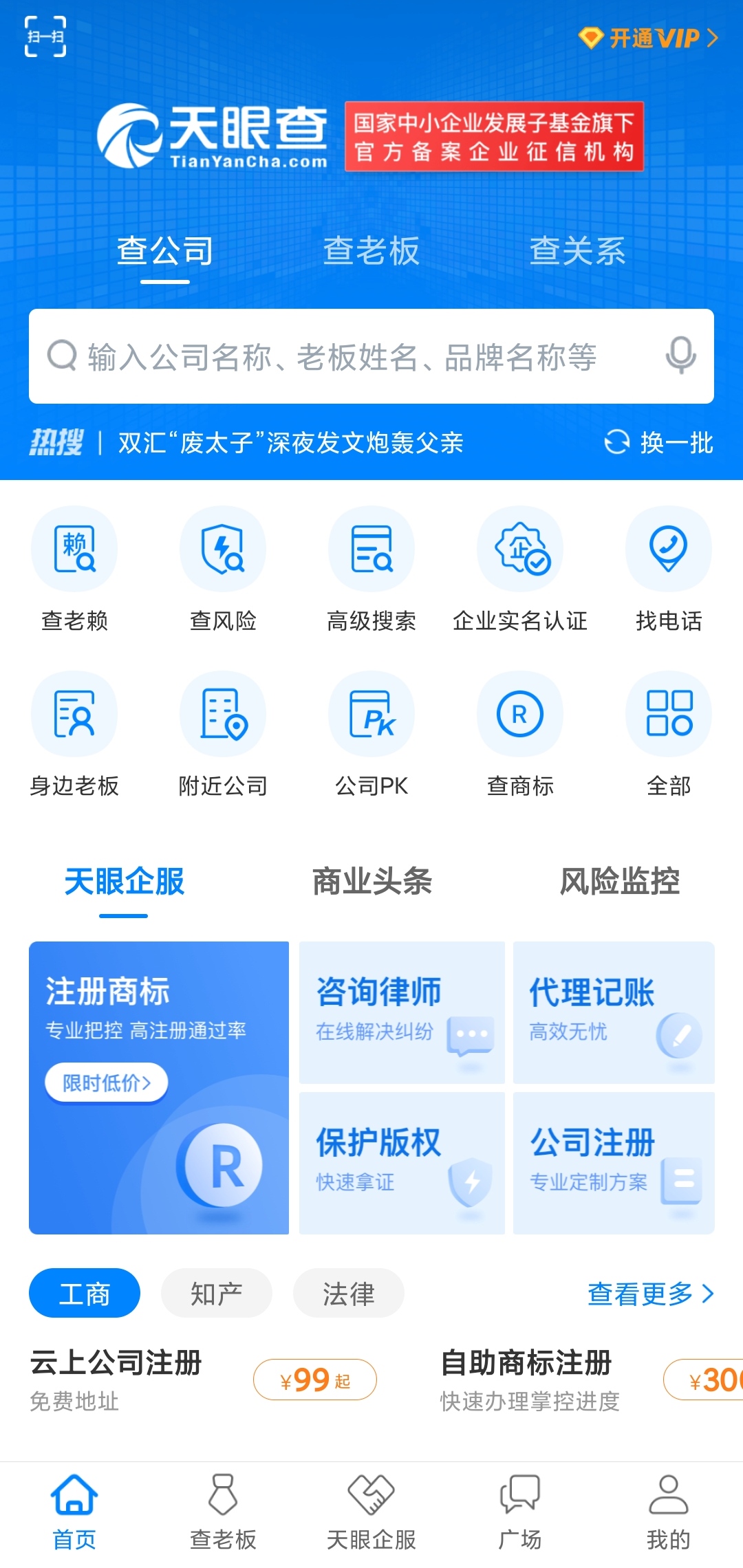Tap 查看更多 to see more services

(x=650, y=1294)
